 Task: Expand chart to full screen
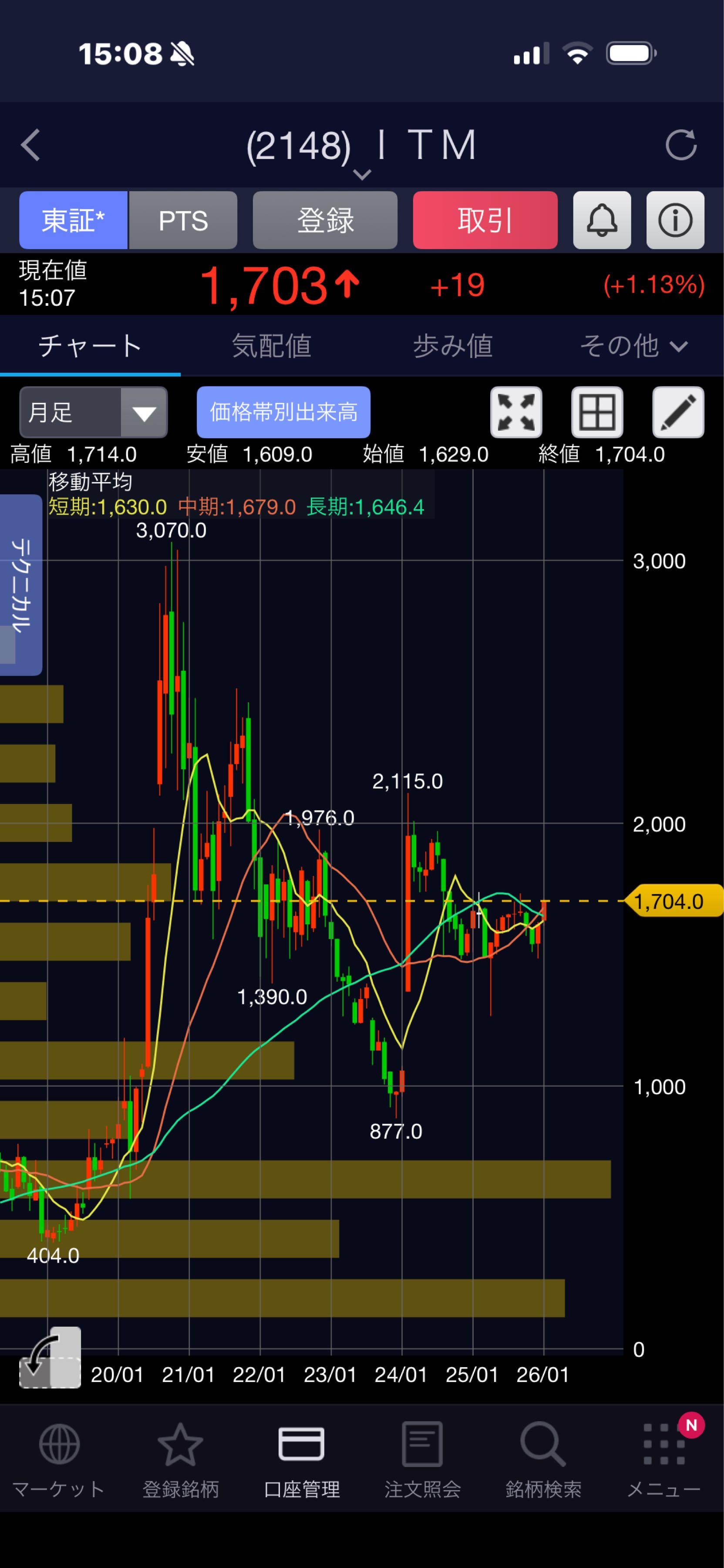point(516,412)
